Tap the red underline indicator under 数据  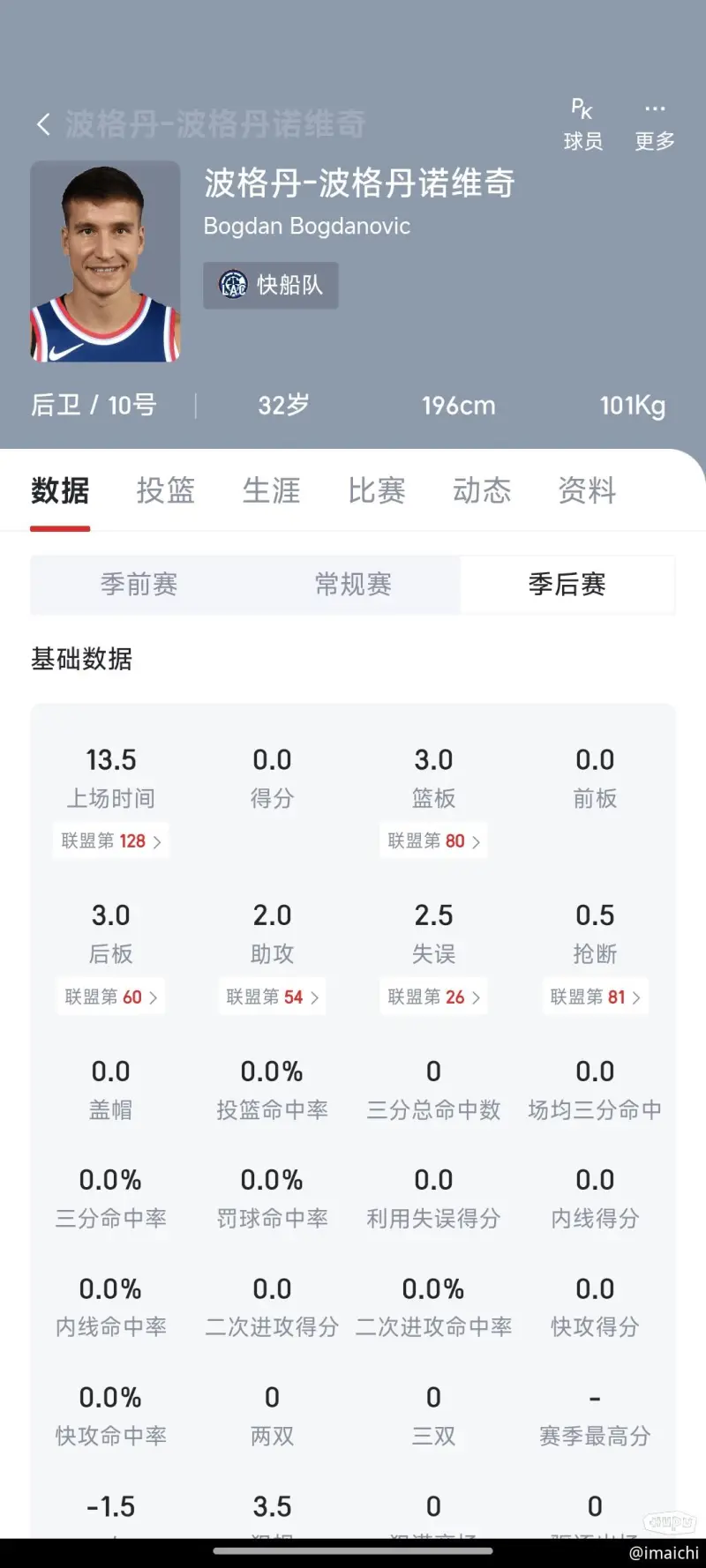tap(59, 529)
